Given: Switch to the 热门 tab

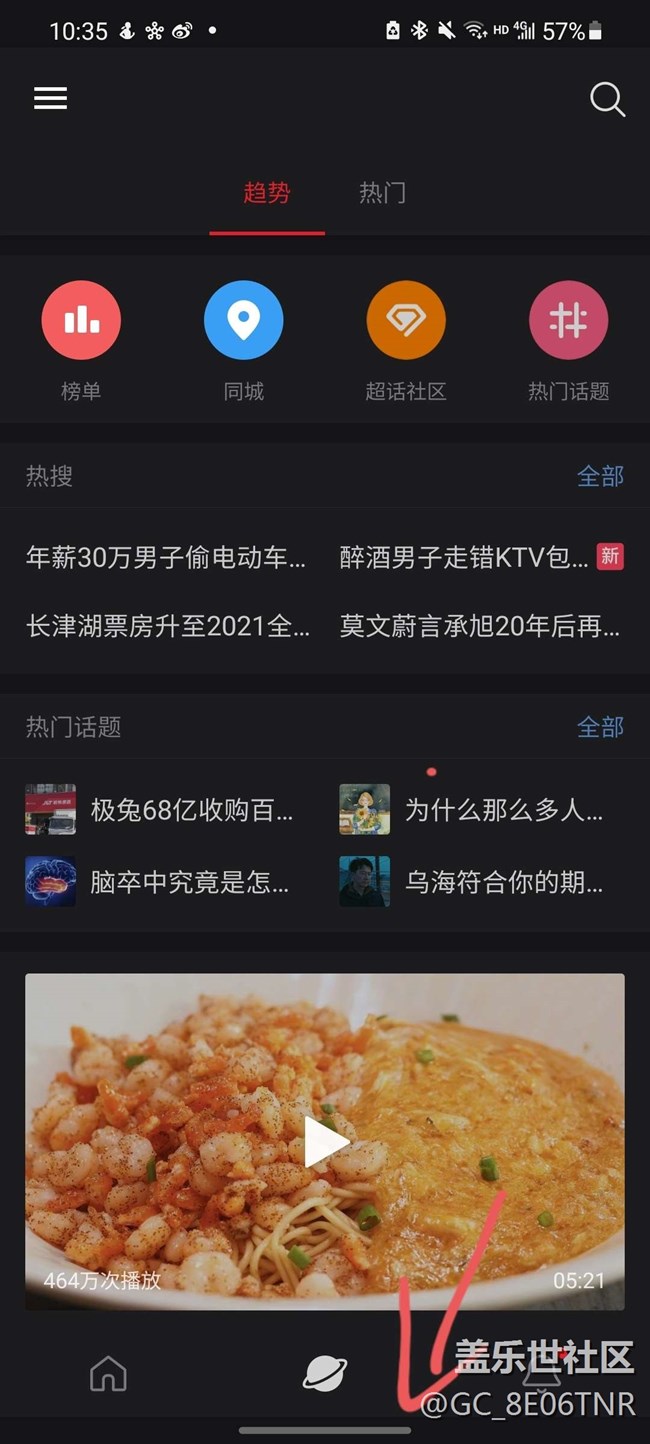Looking at the screenshot, I should 382,192.
